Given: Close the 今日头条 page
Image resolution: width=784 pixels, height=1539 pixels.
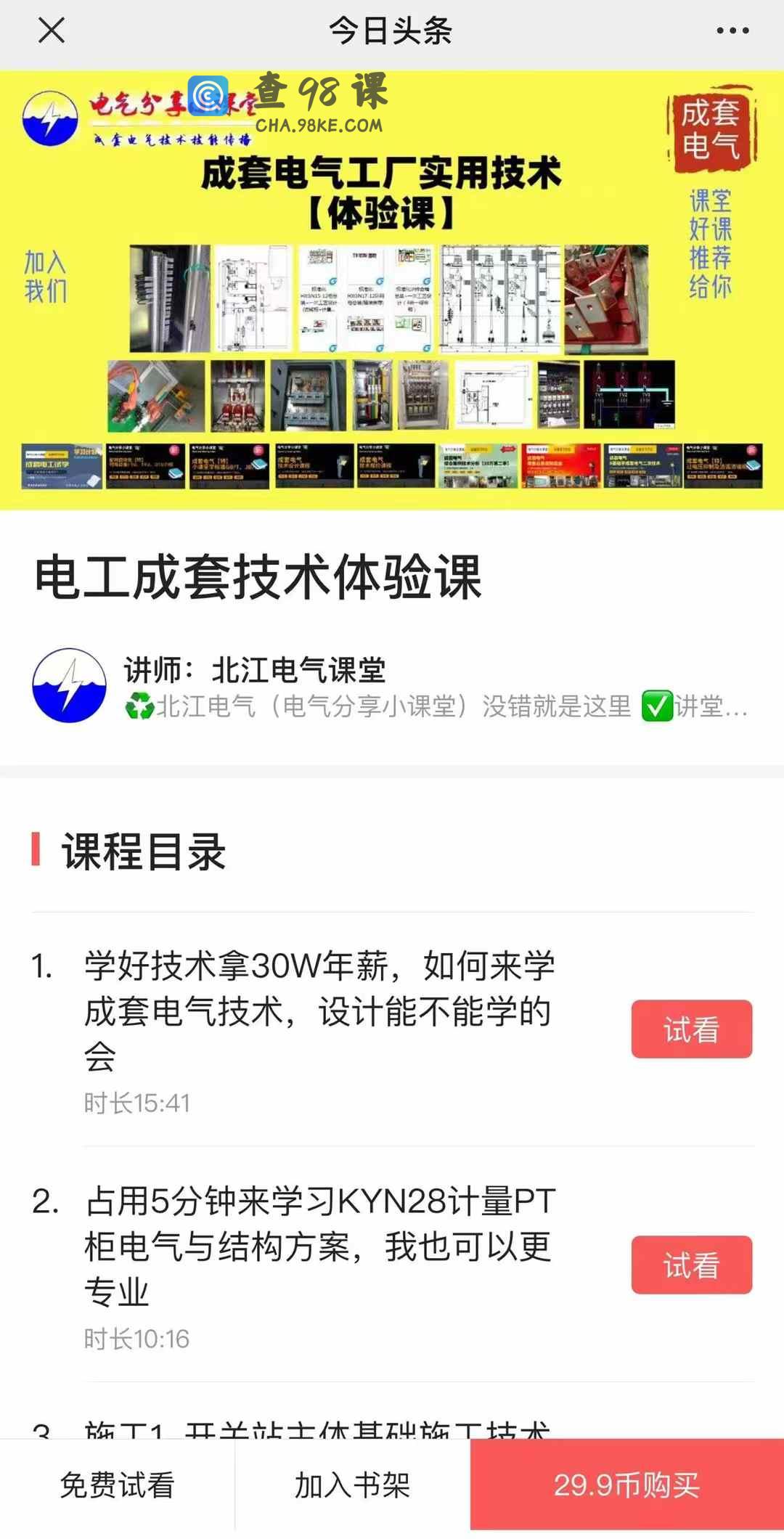Looking at the screenshot, I should 51,30.
